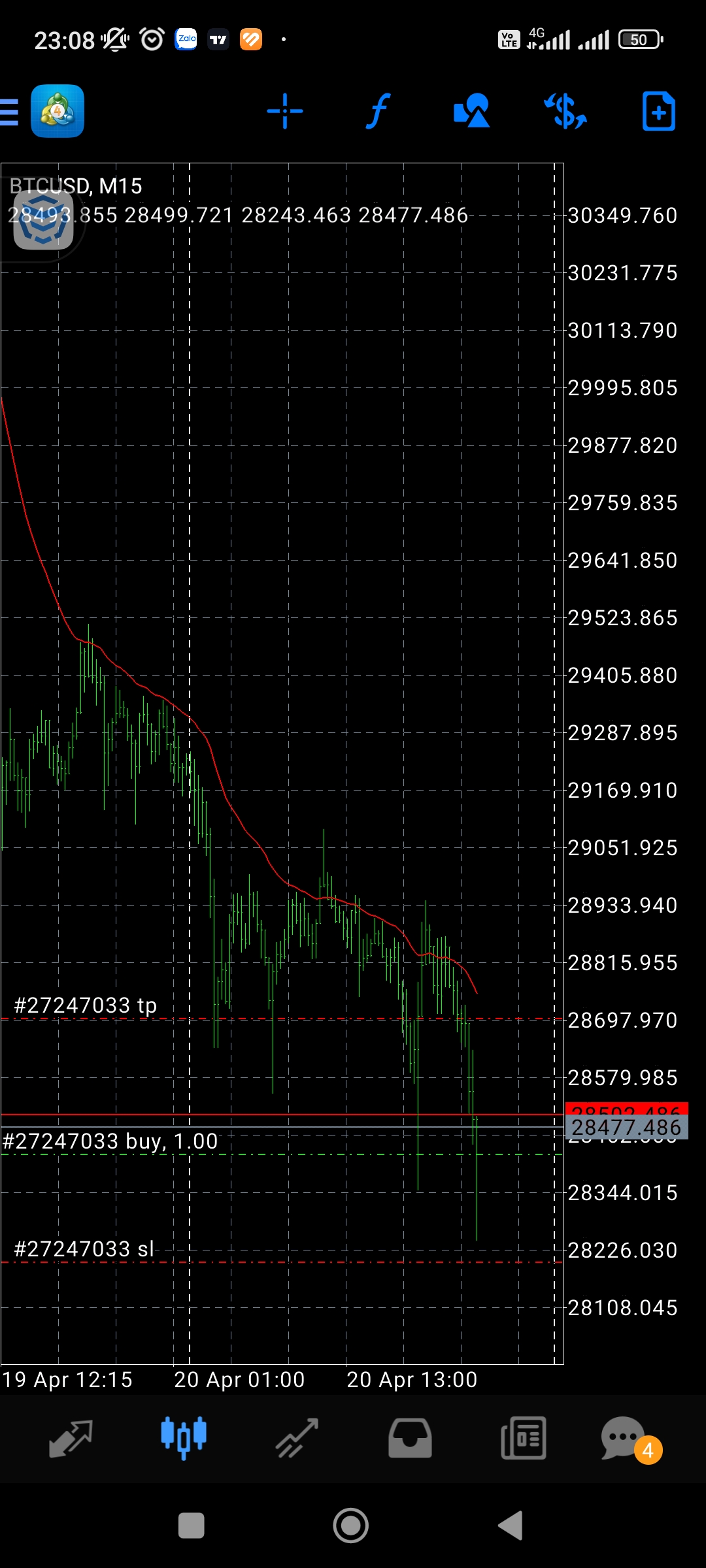
Task: Open the indicators list
Action: coord(378,112)
